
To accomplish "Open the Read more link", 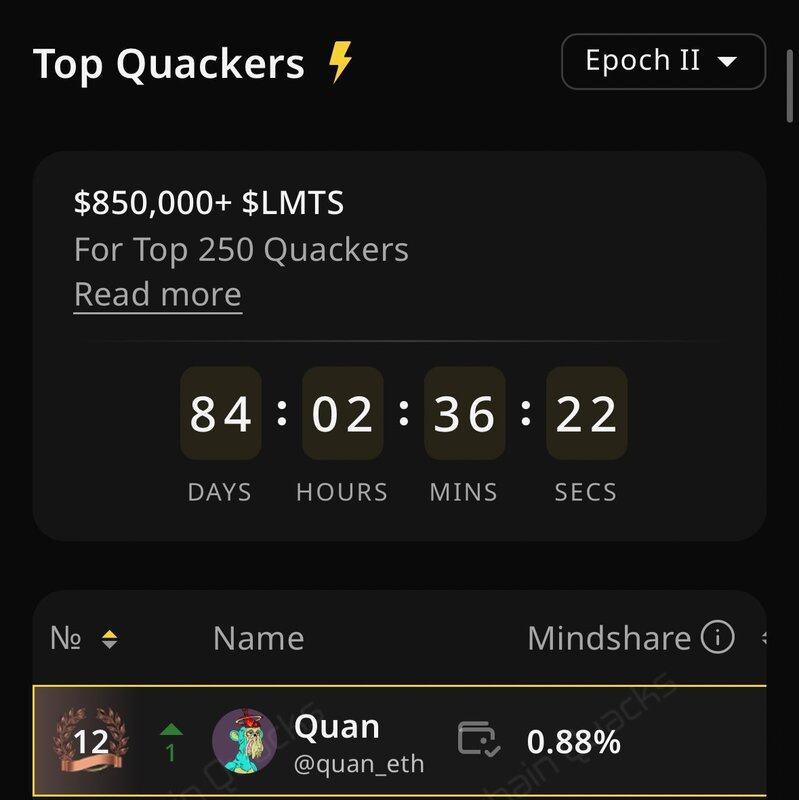I will (158, 295).
